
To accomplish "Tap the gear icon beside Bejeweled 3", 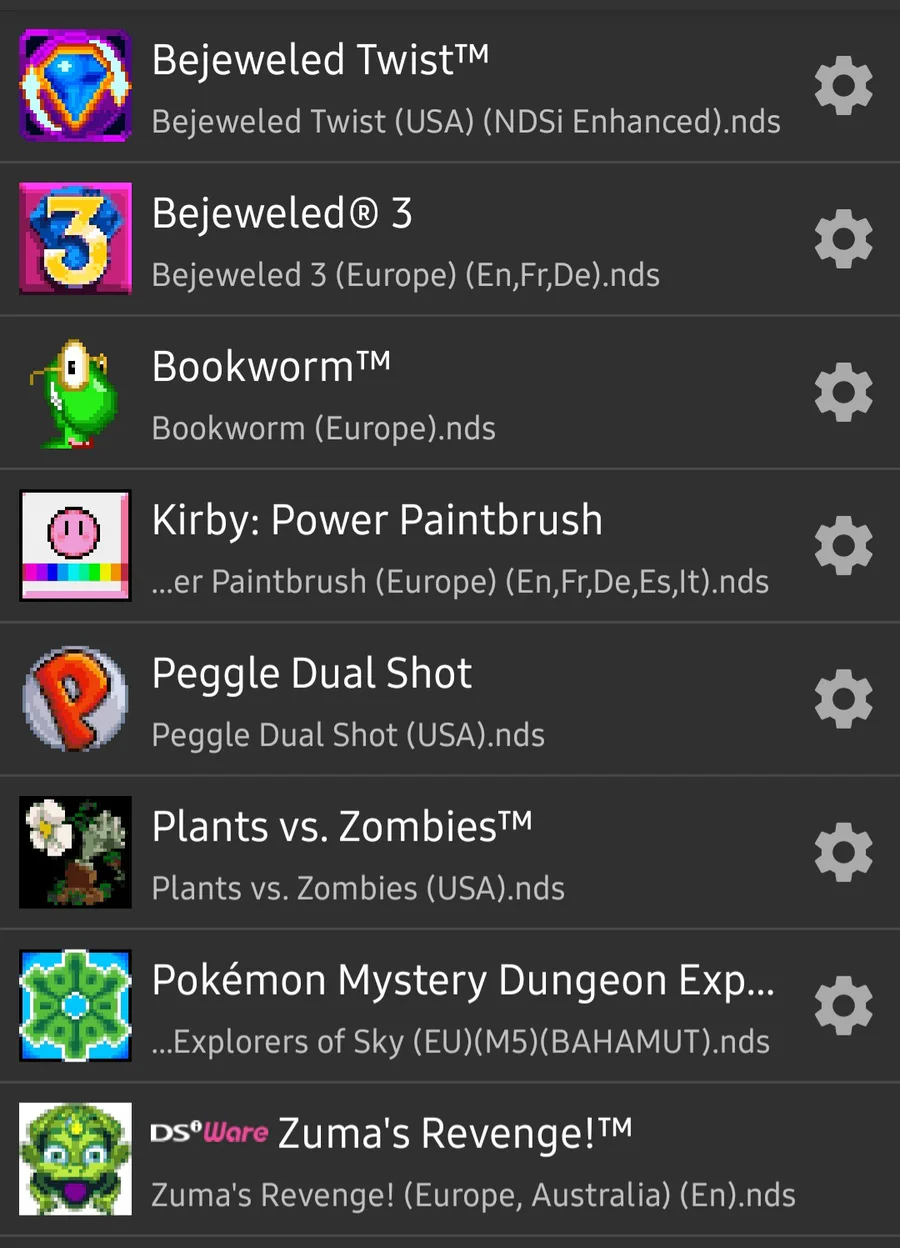I will pos(843,240).
